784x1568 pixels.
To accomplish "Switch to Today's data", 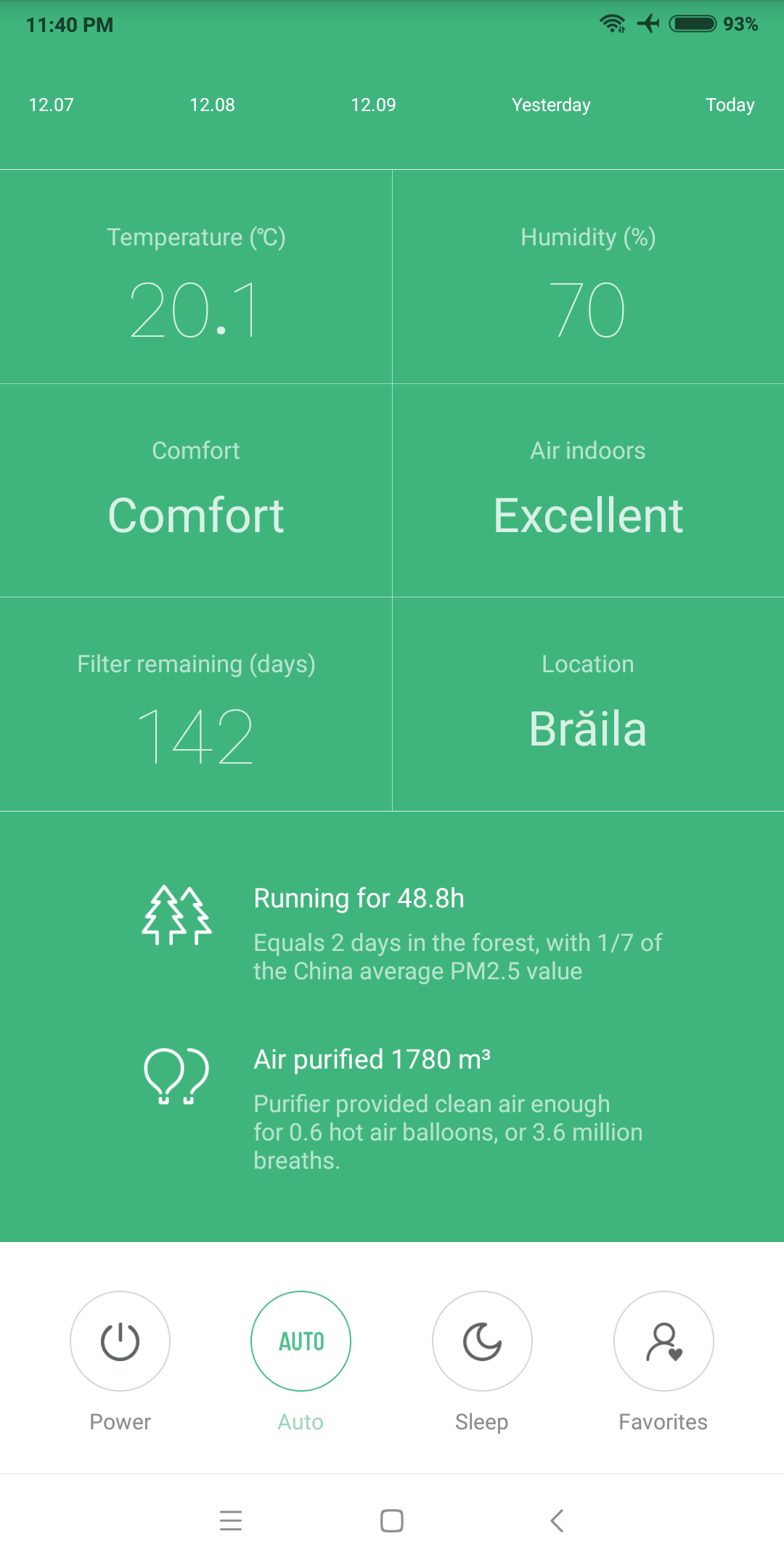I will [730, 105].
